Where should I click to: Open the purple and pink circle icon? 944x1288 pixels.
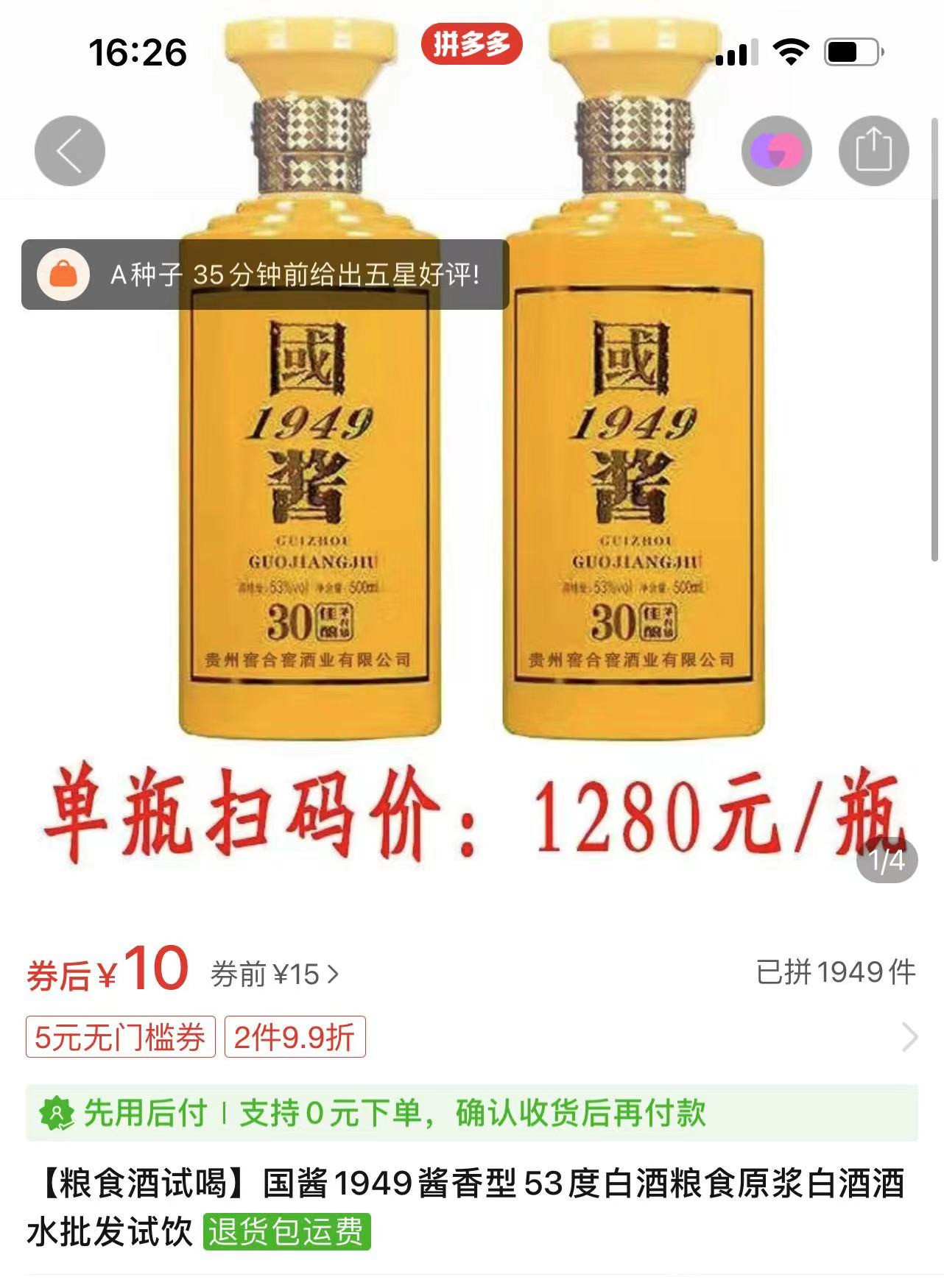[776, 151]
